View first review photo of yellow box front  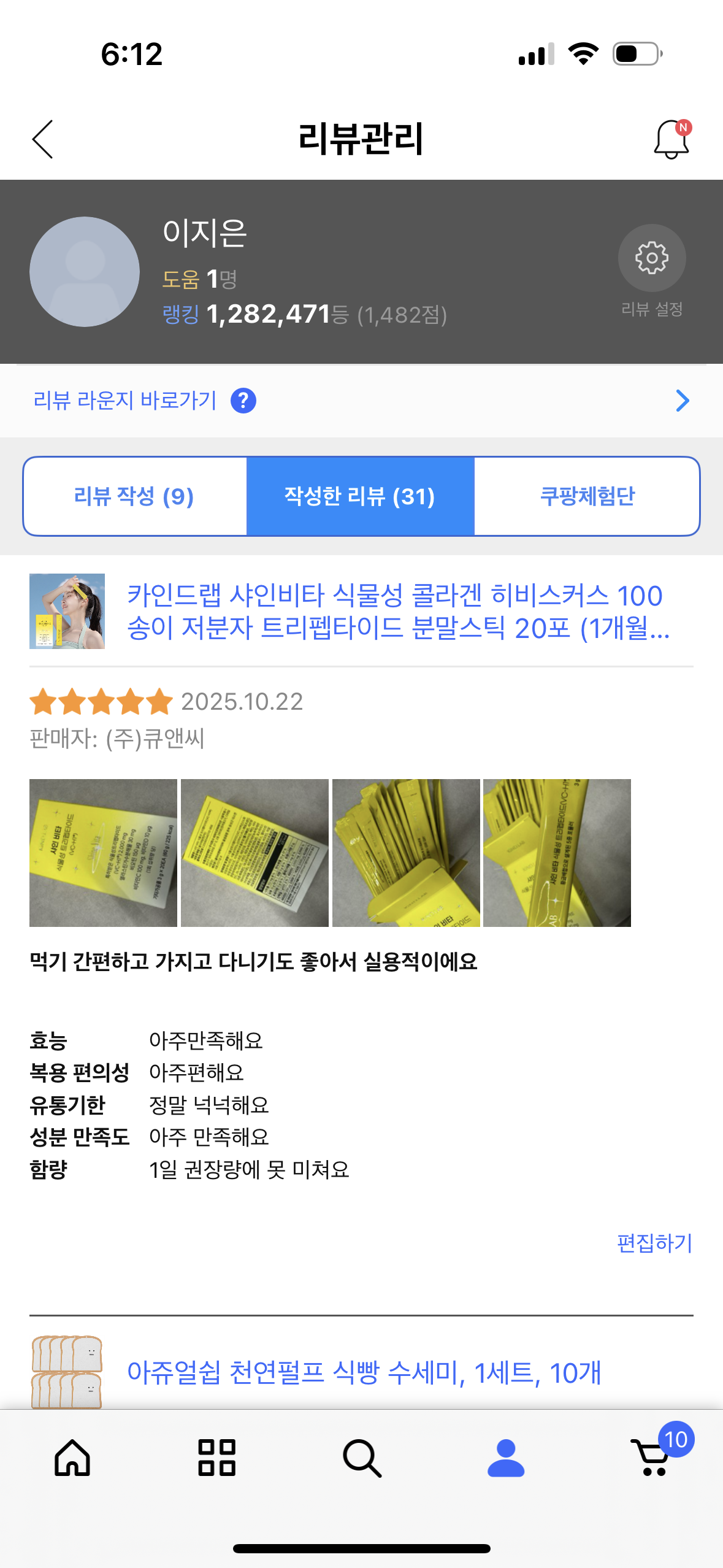click(103, 853)
